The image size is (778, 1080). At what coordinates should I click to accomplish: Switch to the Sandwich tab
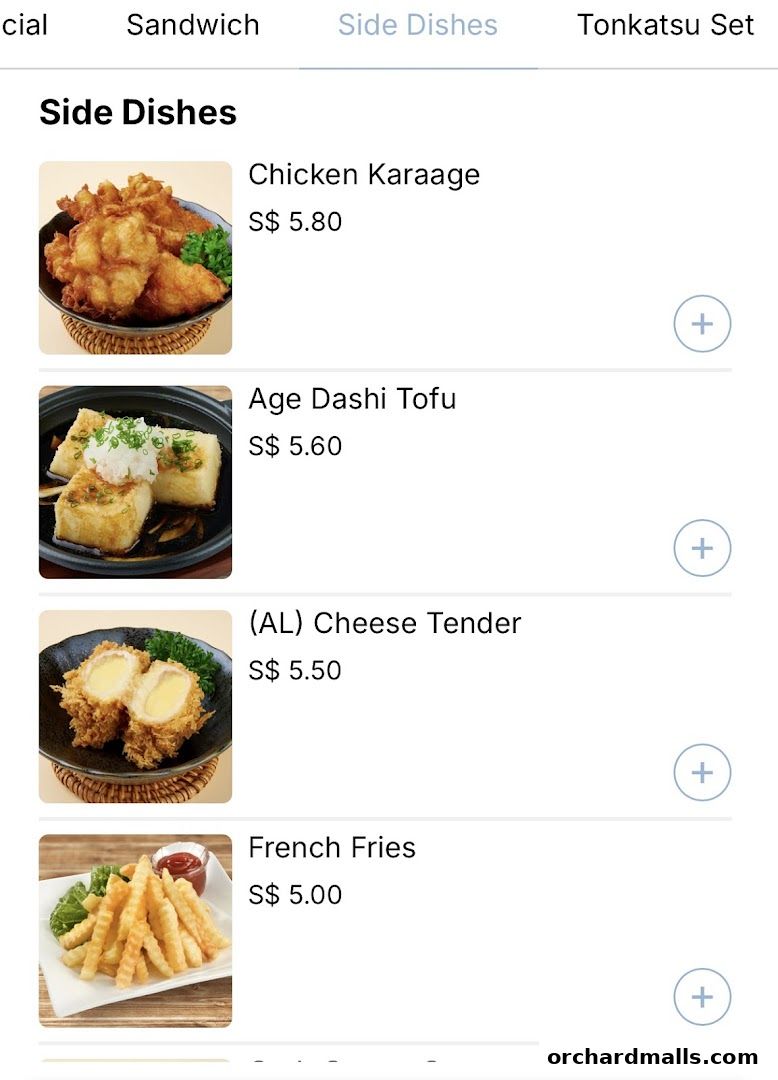[192, 25]
